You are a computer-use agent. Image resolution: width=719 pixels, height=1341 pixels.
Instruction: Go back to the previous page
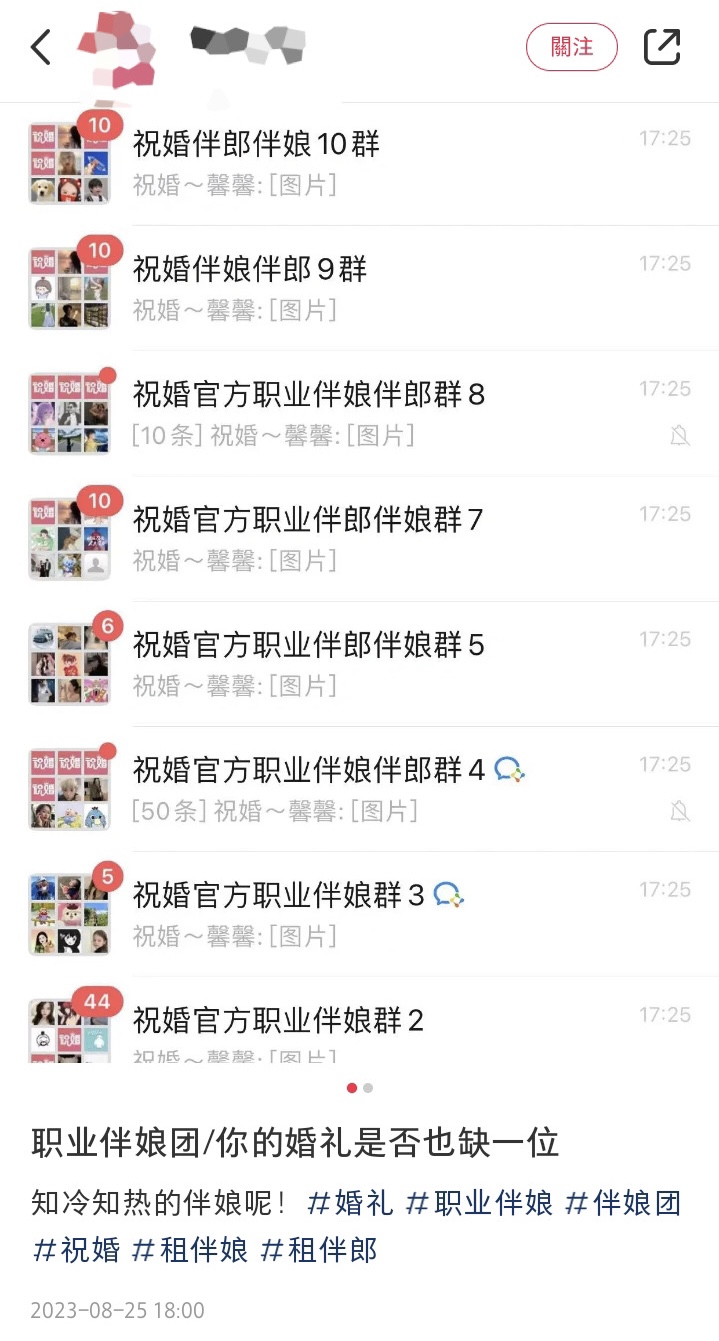pyautogui.click(x=41, y=47)
